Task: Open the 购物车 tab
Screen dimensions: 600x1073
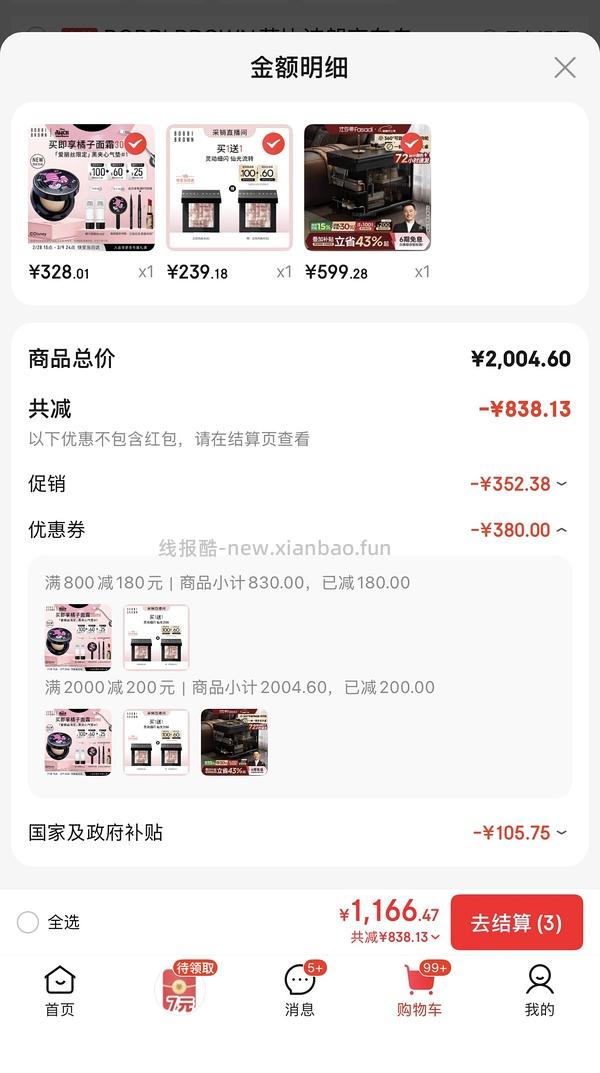Action: pyautogui.click(x=419, y=991)
